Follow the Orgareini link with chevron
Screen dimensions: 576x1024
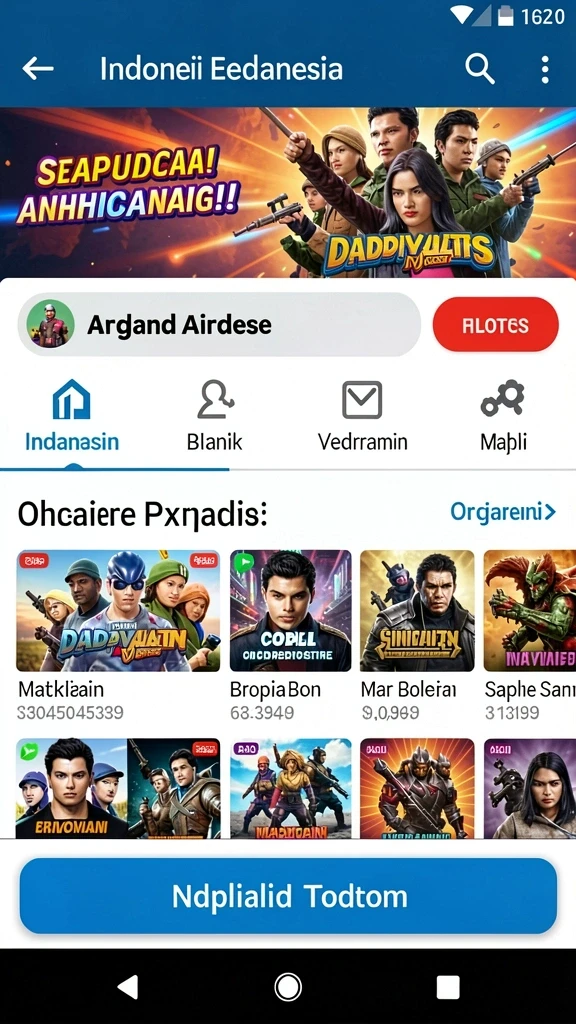[503, 512]
